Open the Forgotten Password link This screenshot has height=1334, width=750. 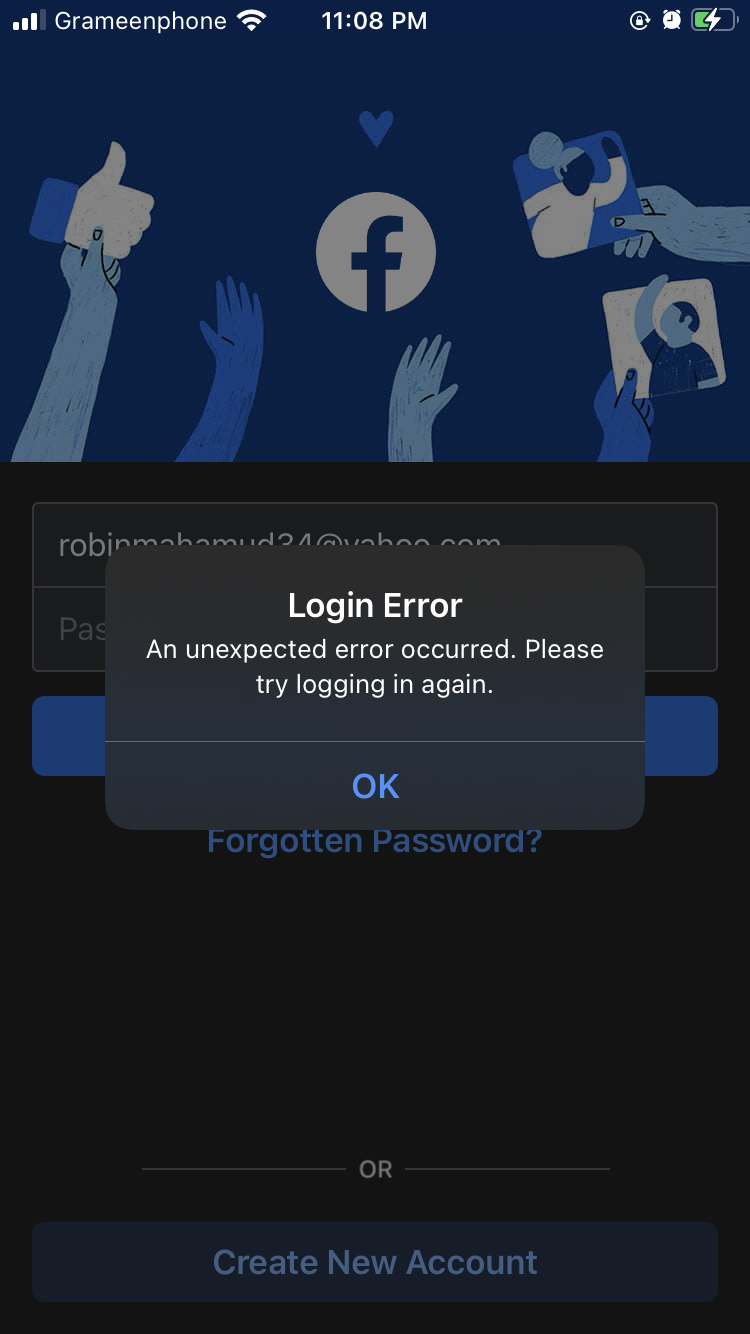[x=375, y=841]
